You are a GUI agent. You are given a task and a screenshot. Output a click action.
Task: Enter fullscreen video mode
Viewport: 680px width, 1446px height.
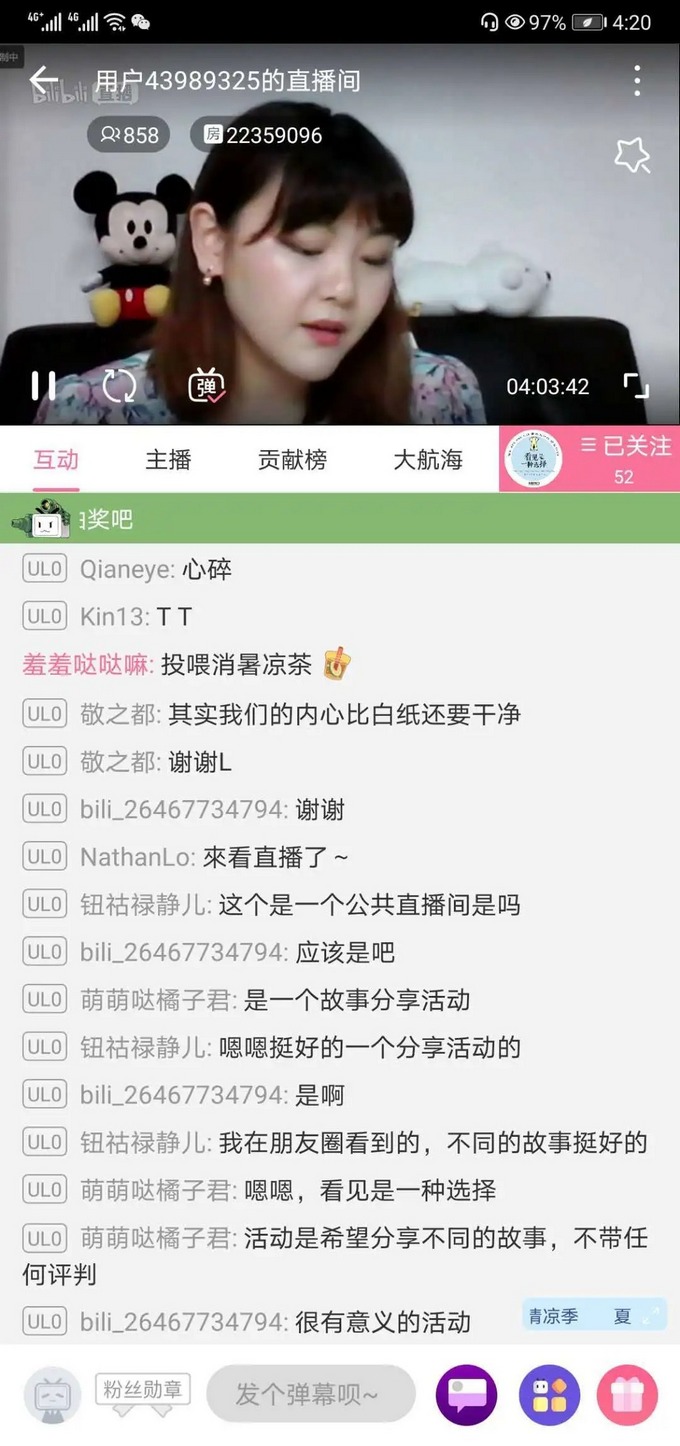pyautogui.click(x=636, y=386)
